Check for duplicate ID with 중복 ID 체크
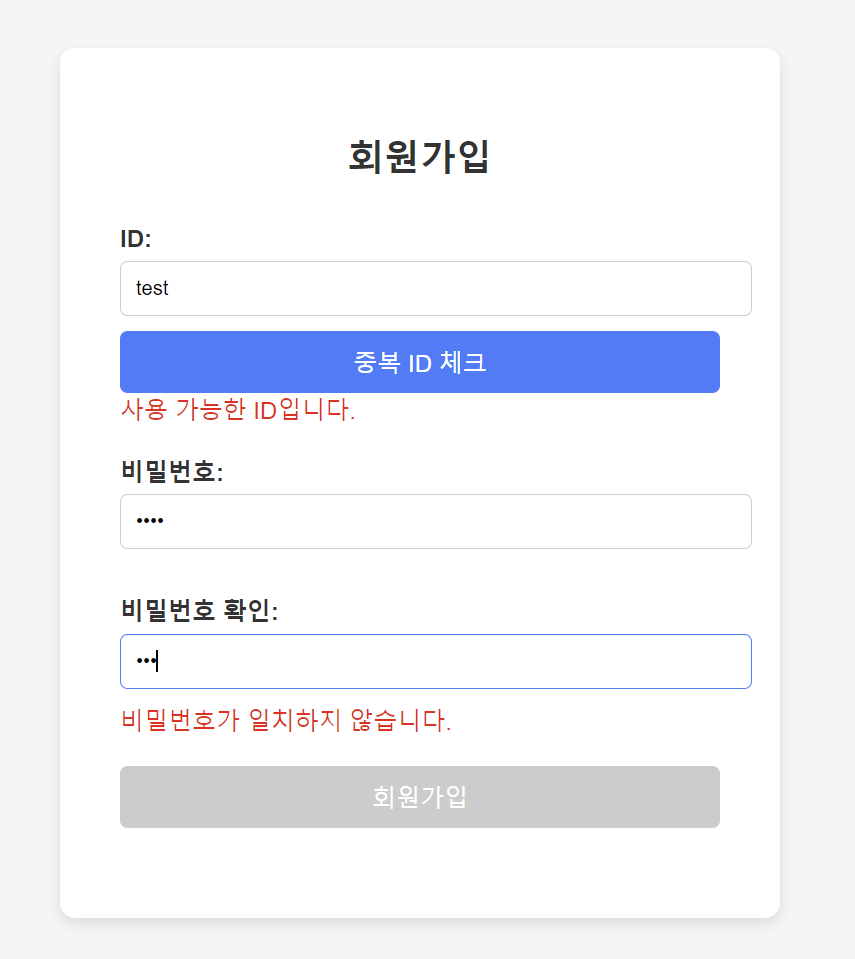Image resolution: width=855 pixels, height=959 pixels. 419,362
